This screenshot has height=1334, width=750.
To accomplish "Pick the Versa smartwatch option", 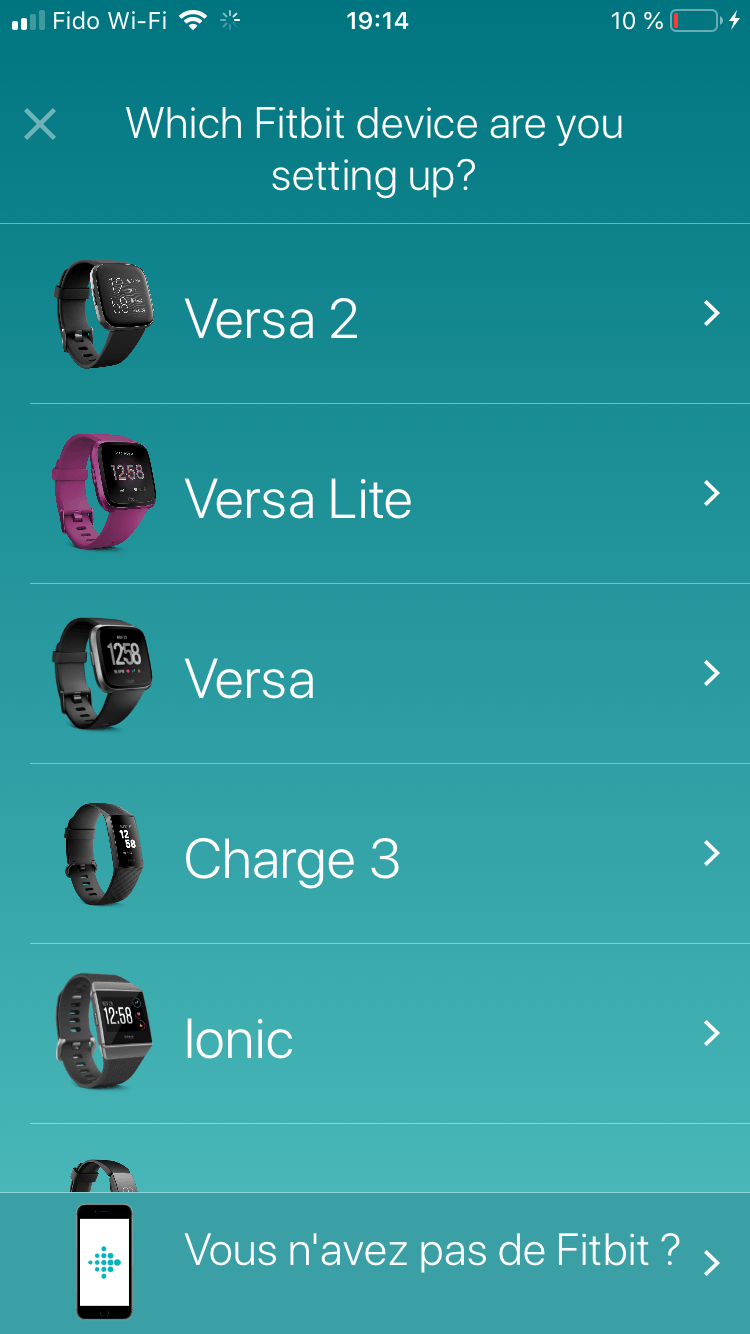I will 375,675.
